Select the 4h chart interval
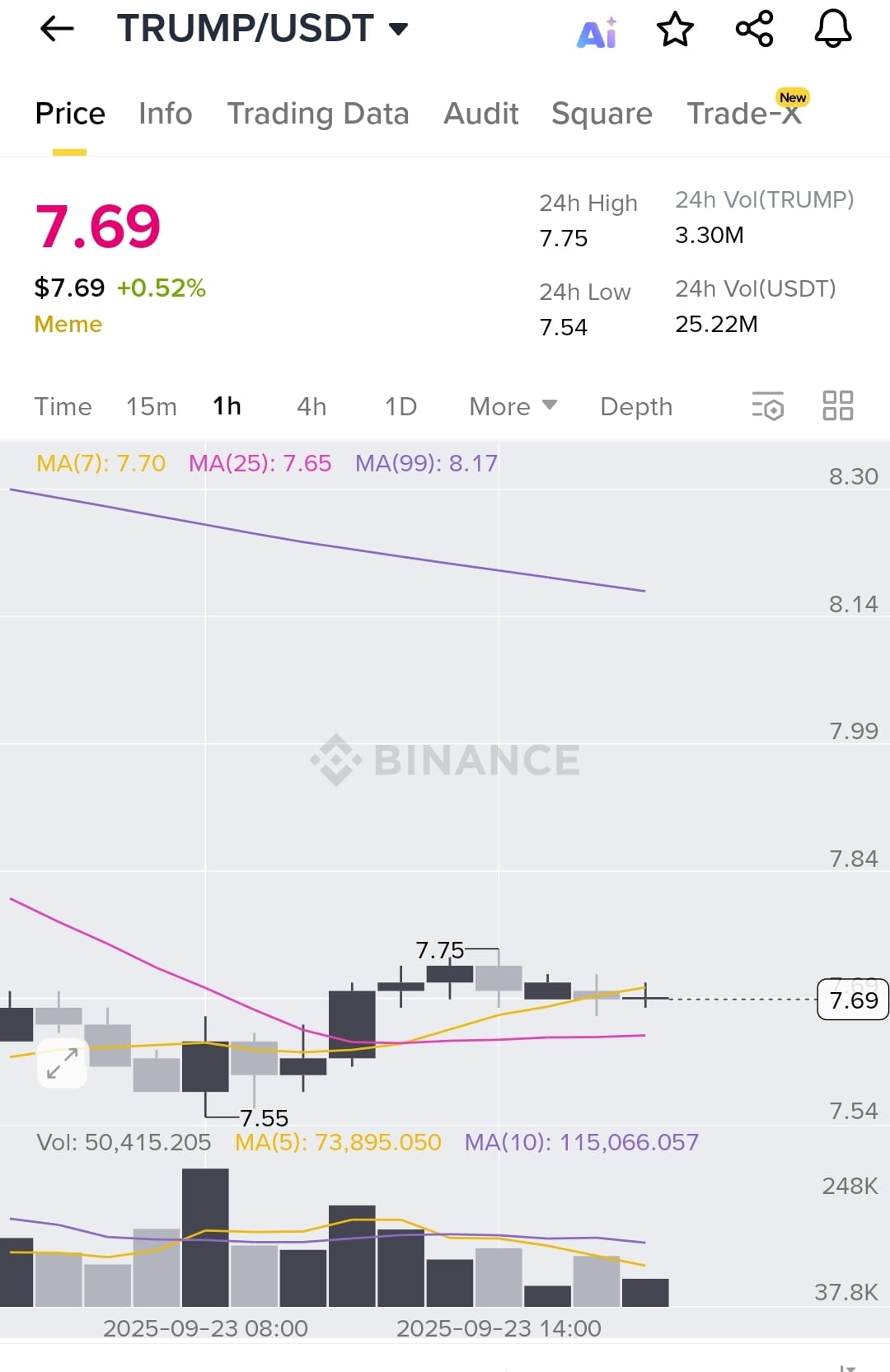The image size is (890, 1372). pyautogui.click(x=311, y=406)
